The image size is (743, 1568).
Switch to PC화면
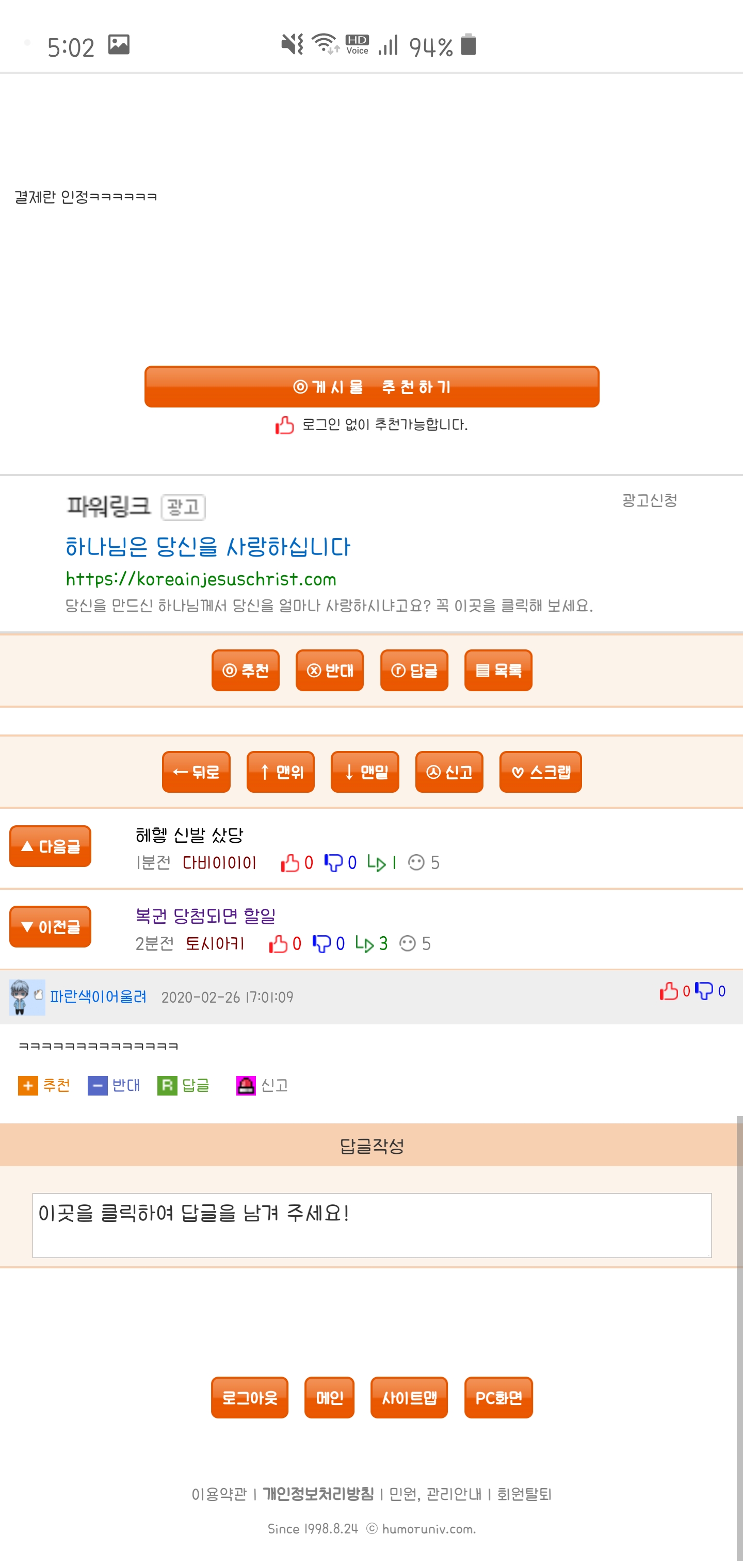point(498,1398)
